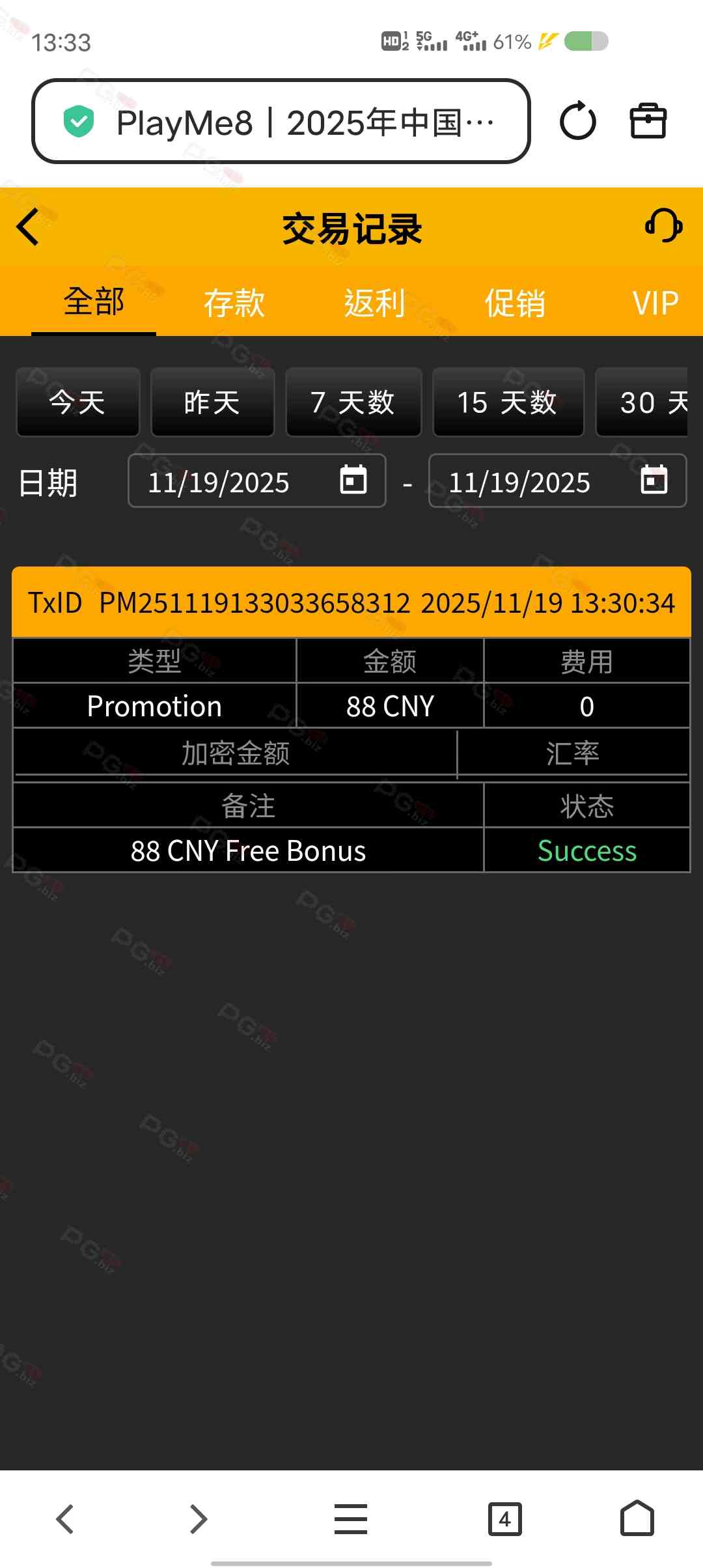Open the browser tabs switcher showing 4
Screen dimensions: 703x1568
click(504, 1519)
